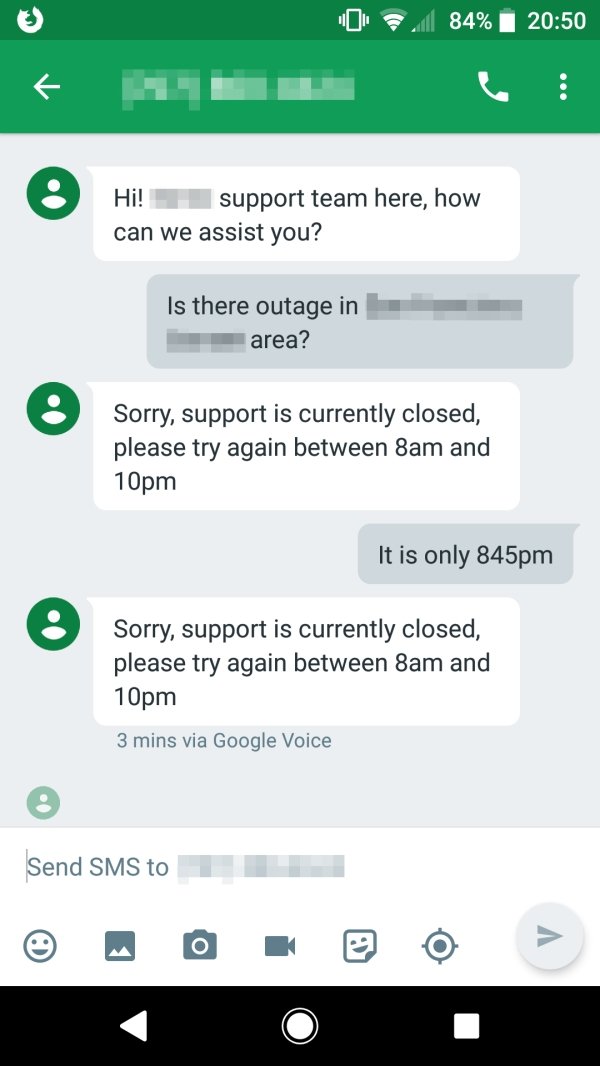
Task: Attach a photo from the gallery
Action: (x=120, y=946)
